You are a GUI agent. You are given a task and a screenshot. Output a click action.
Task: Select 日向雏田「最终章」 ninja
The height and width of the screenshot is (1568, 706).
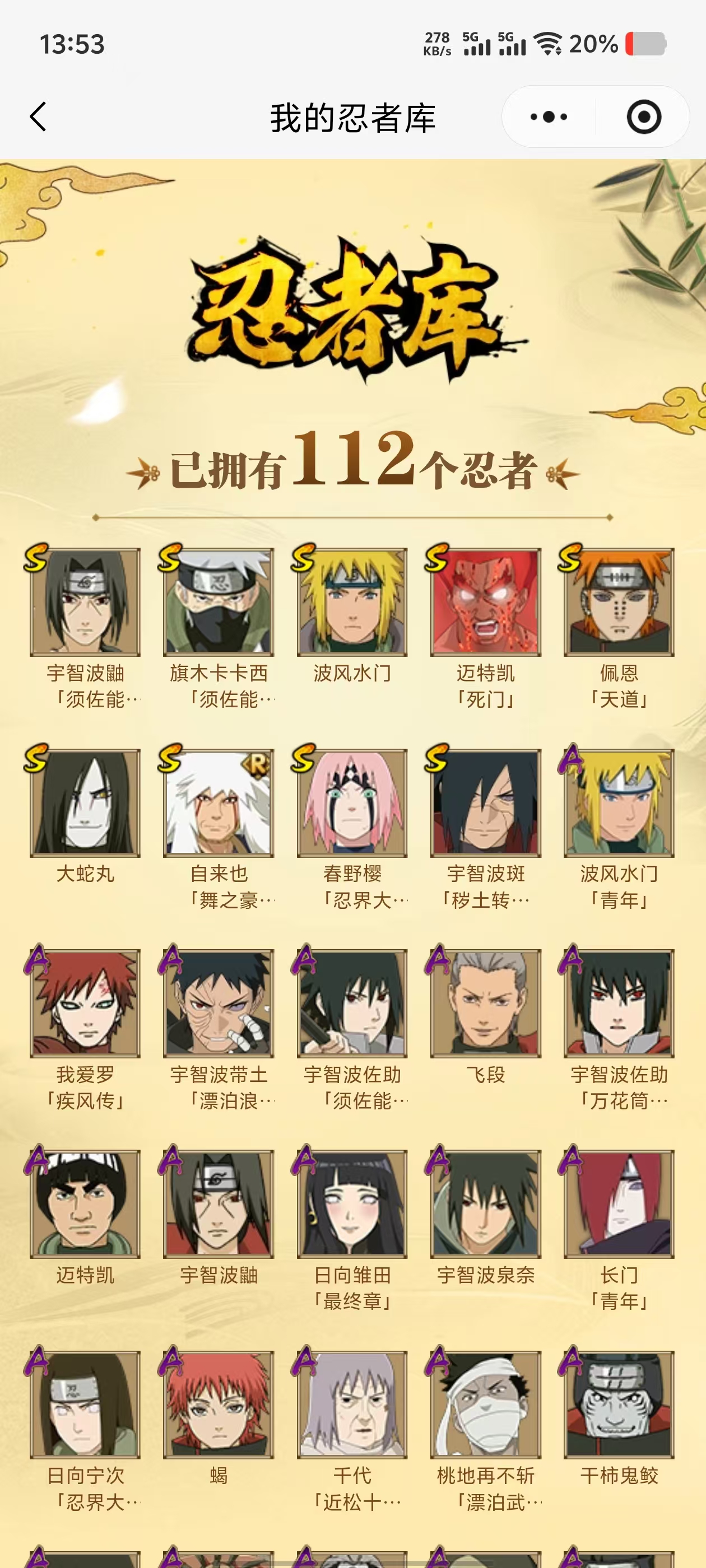click(352, 1203)
